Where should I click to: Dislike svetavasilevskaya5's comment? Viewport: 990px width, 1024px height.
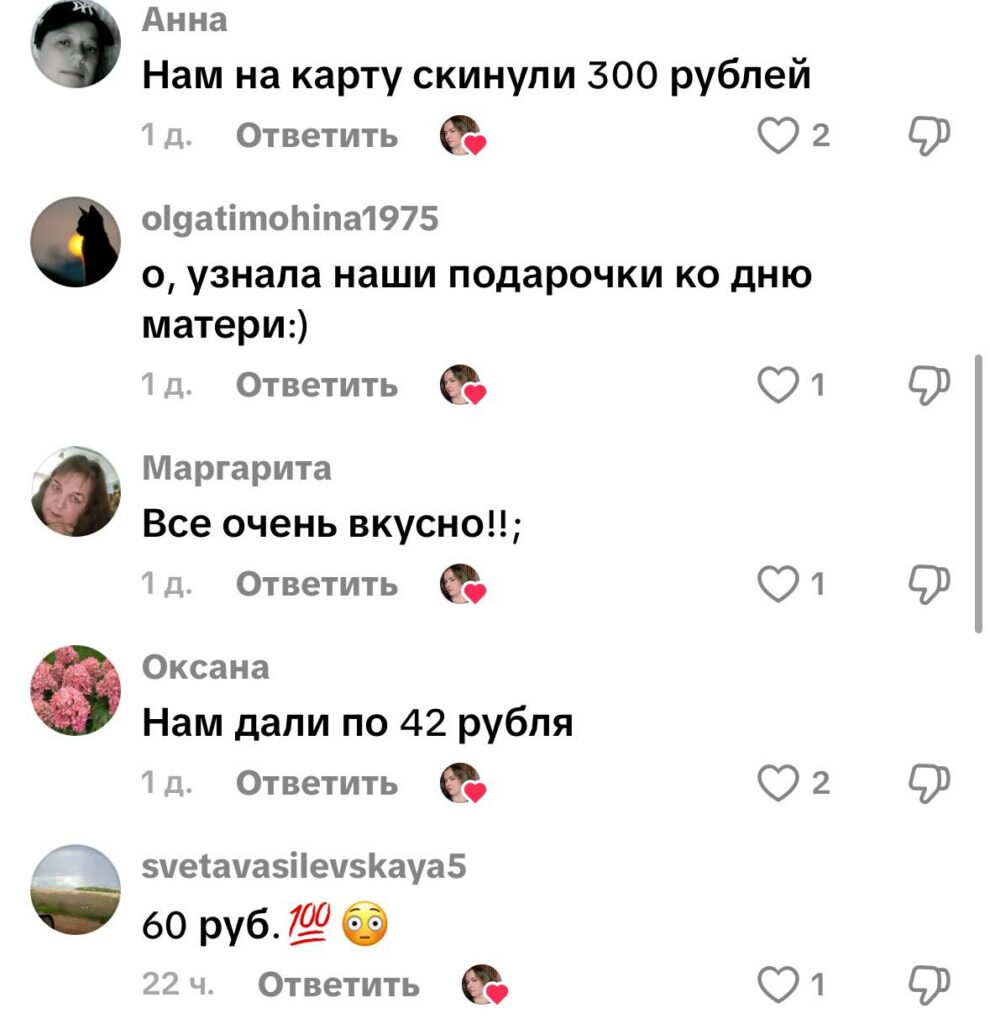click(x=927, y=985)
